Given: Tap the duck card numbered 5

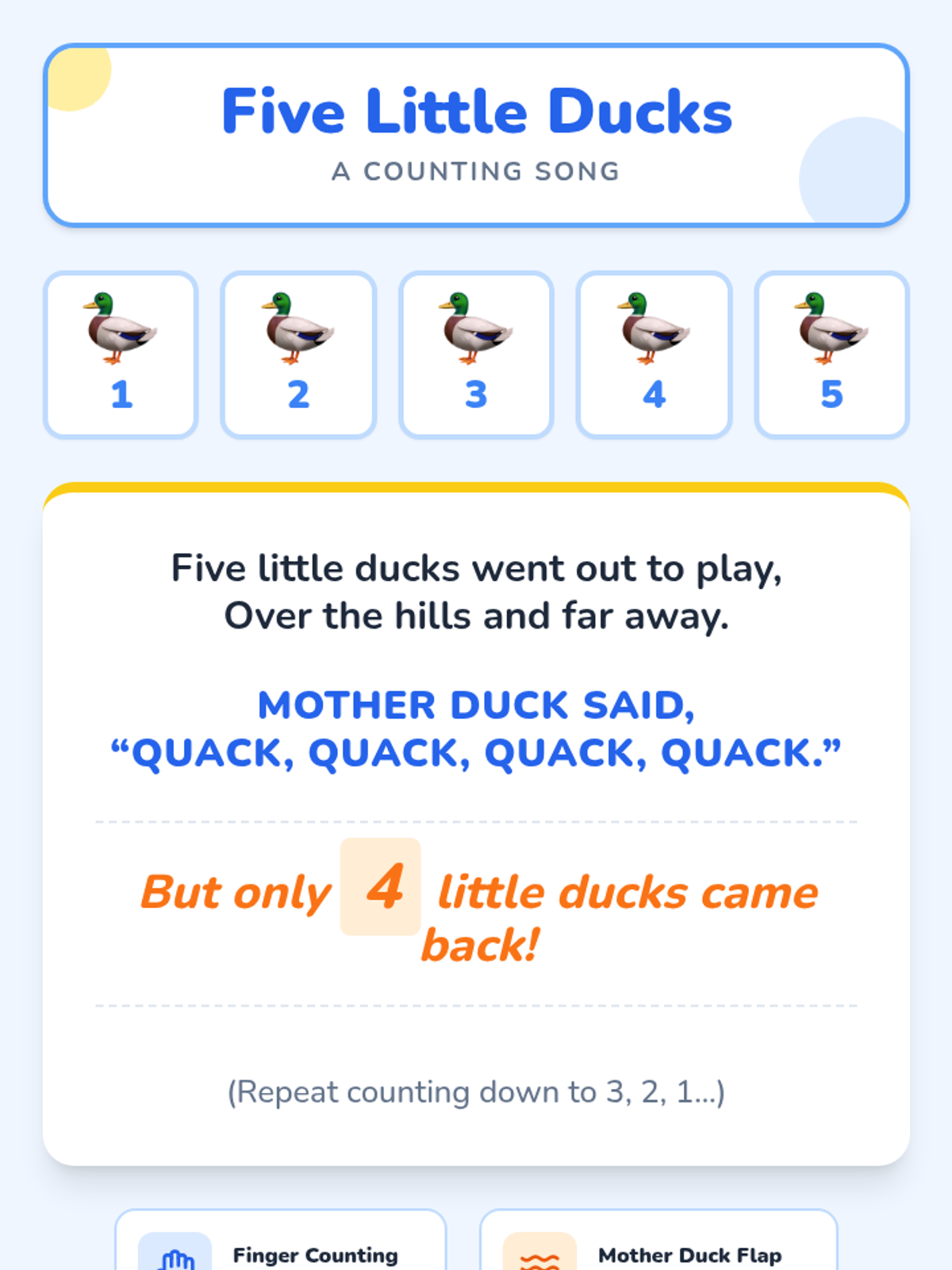Looking at the screenshot, I should pos(831,355).
